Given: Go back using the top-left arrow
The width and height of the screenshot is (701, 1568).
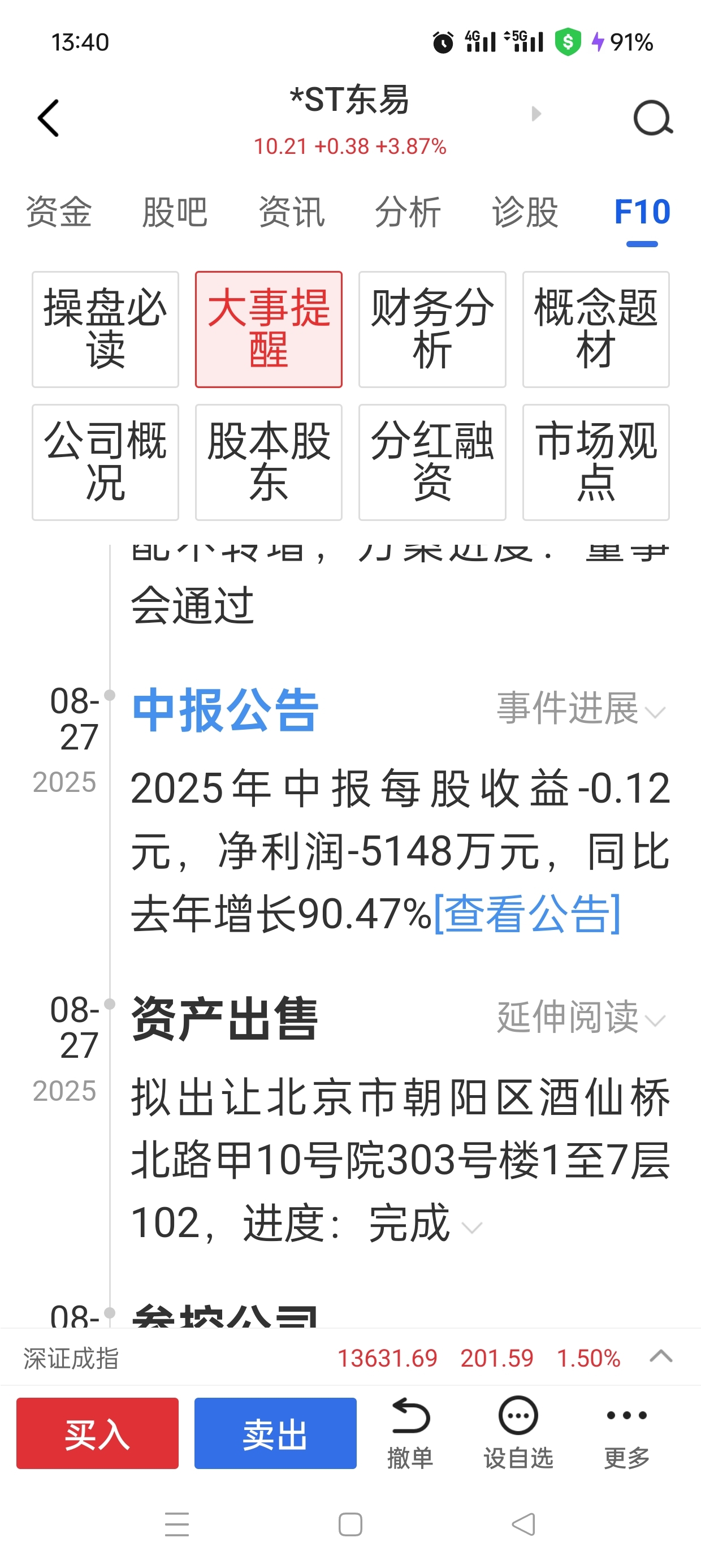Looking at the screenshot, I should click(x=49, y=118).
